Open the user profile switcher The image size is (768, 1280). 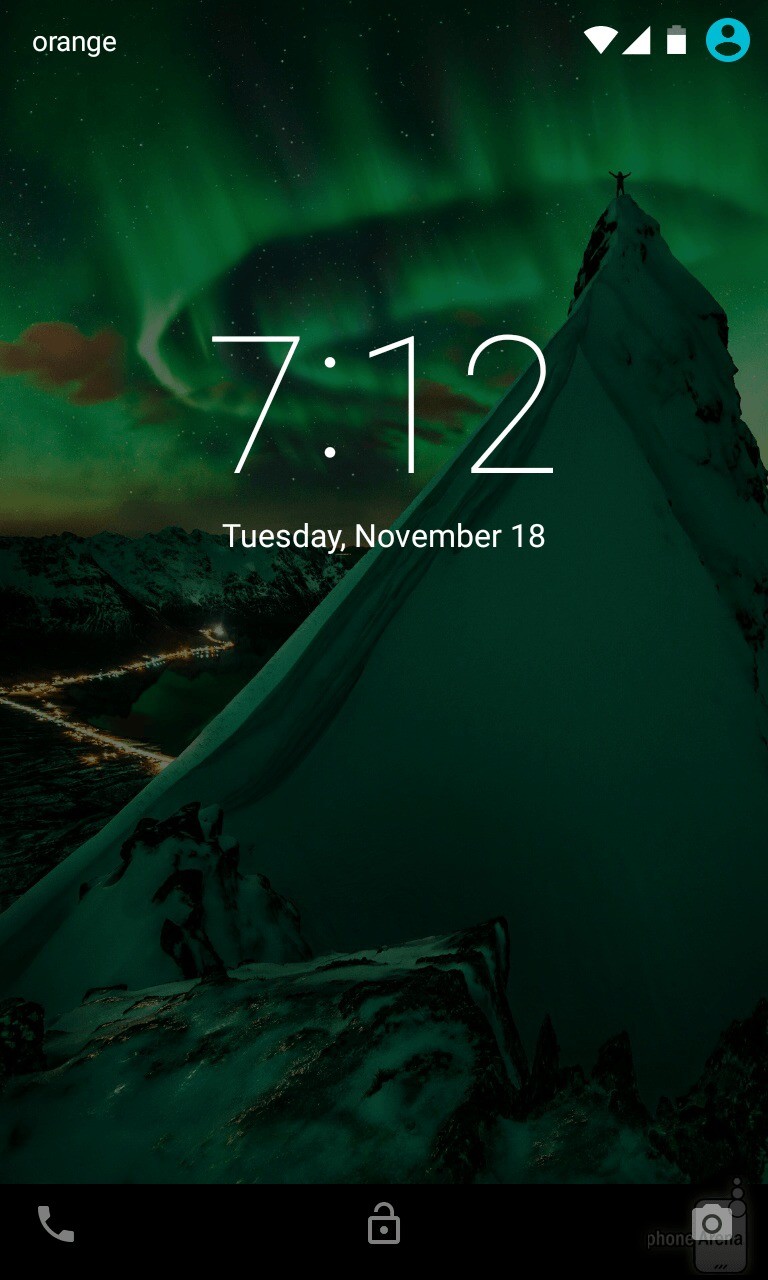(727, 41)
